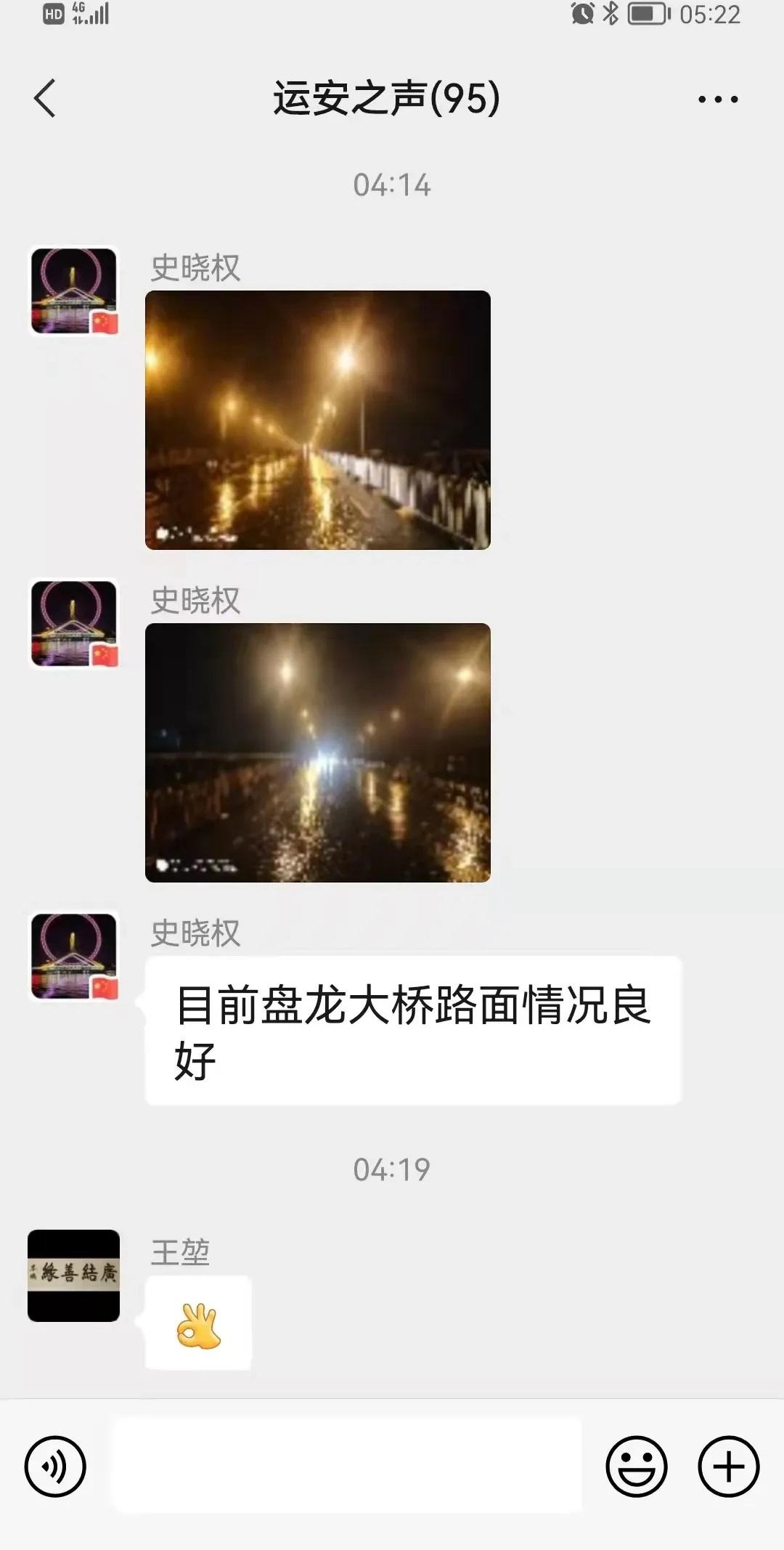View the night photo with bright white headlights
This screenshot has height=1550, width=784.
click(318, 752)
